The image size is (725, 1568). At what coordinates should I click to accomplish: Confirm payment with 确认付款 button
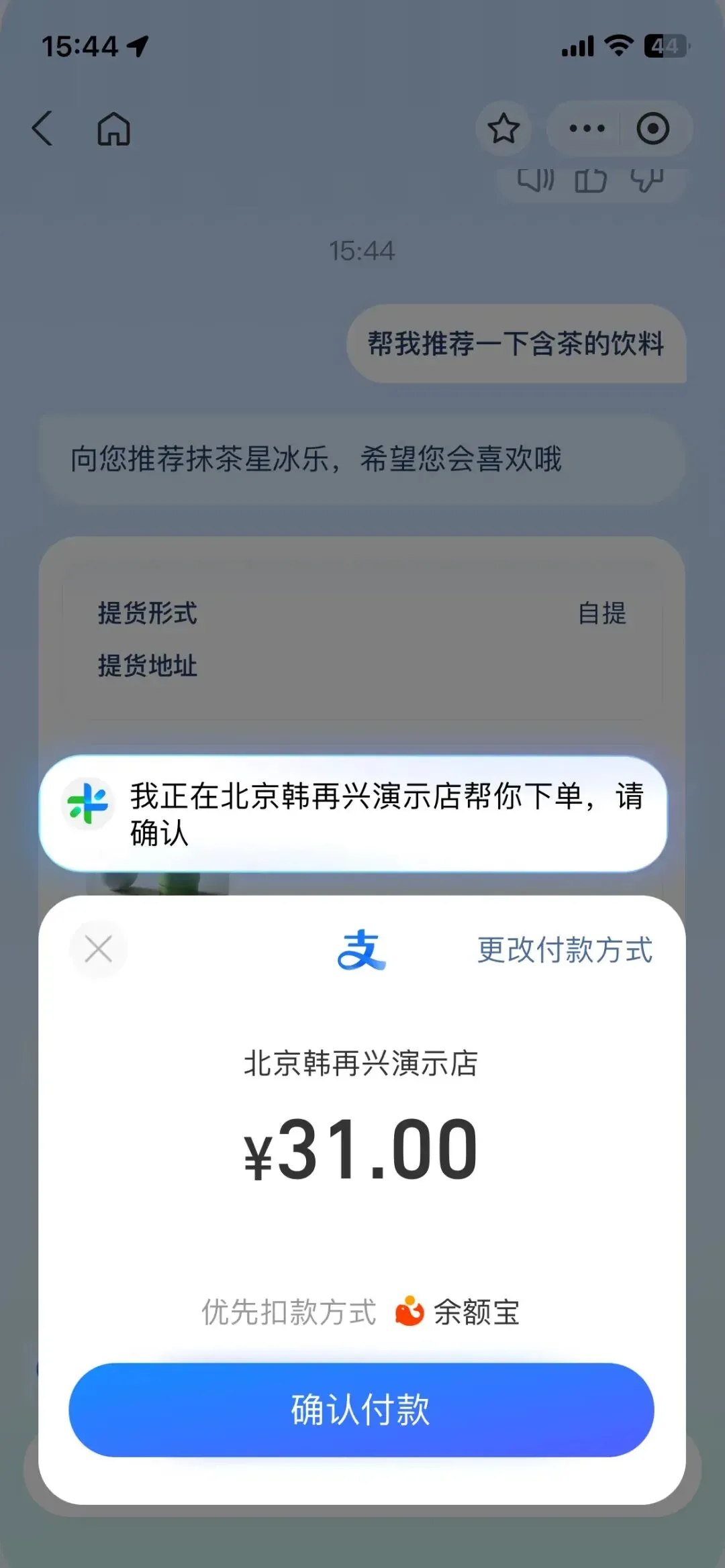(x=361, y=1410)
